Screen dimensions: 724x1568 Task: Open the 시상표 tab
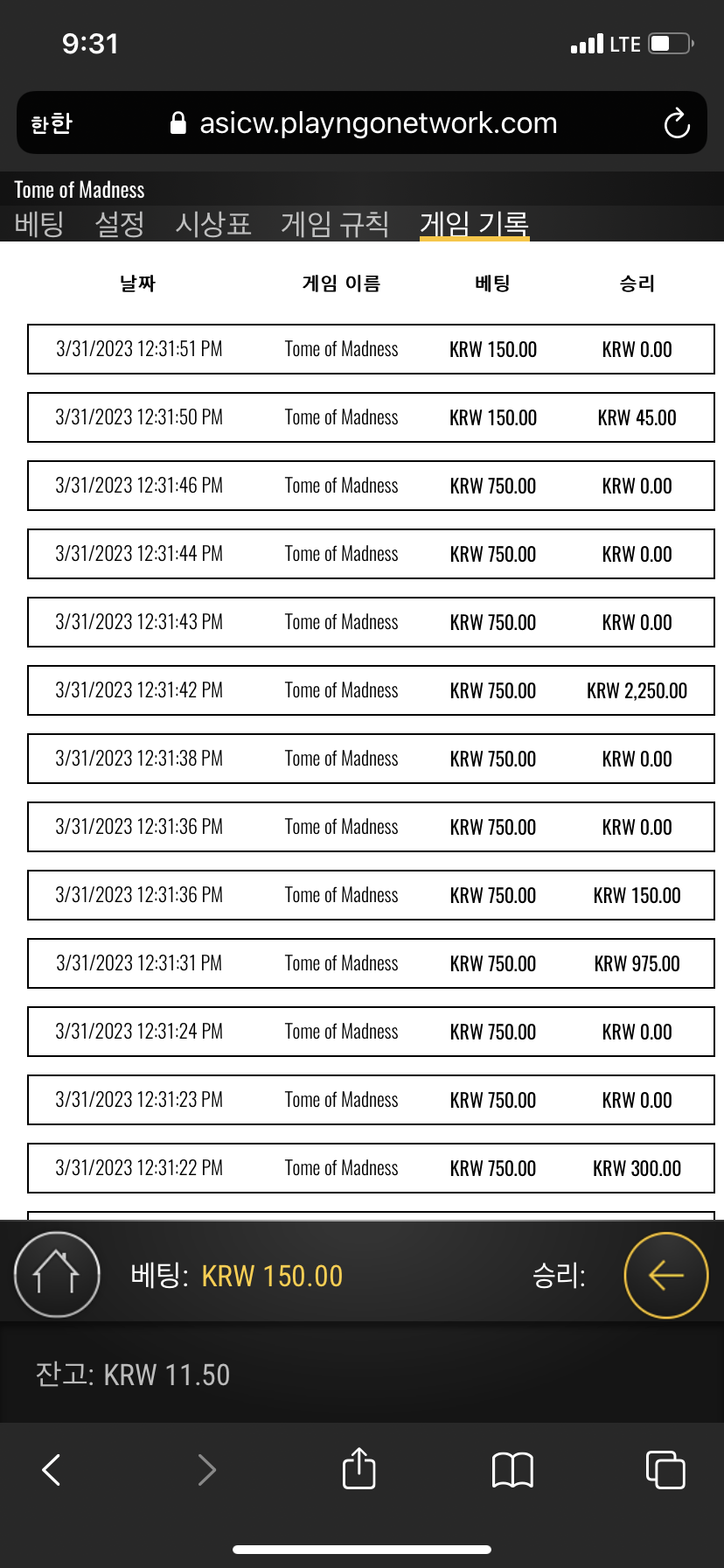pos(213,224)
